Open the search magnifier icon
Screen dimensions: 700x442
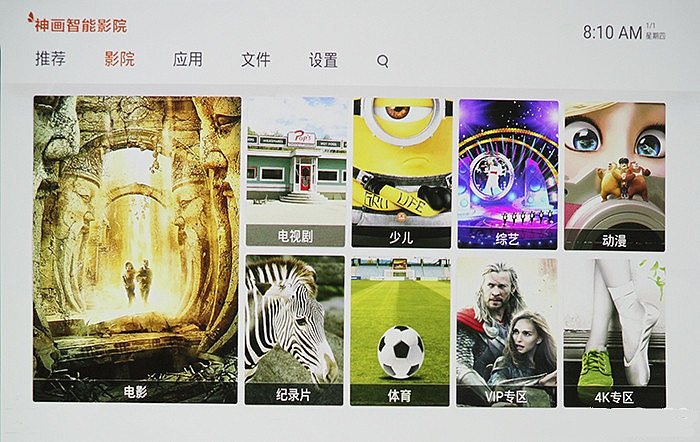pos(383,61)
